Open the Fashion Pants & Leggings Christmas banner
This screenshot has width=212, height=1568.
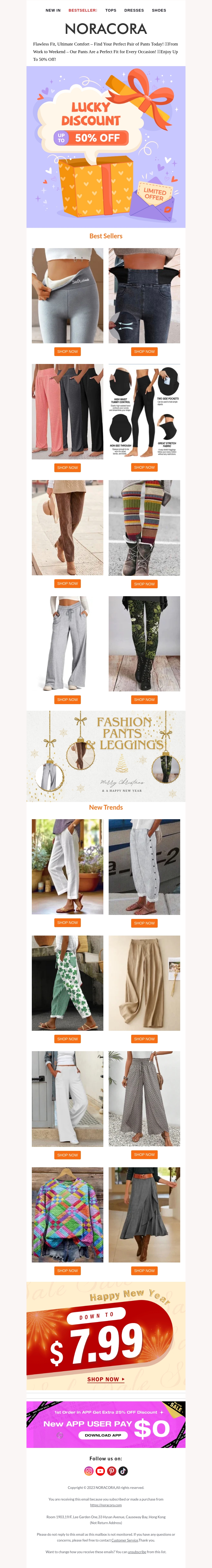click(106, 756)
